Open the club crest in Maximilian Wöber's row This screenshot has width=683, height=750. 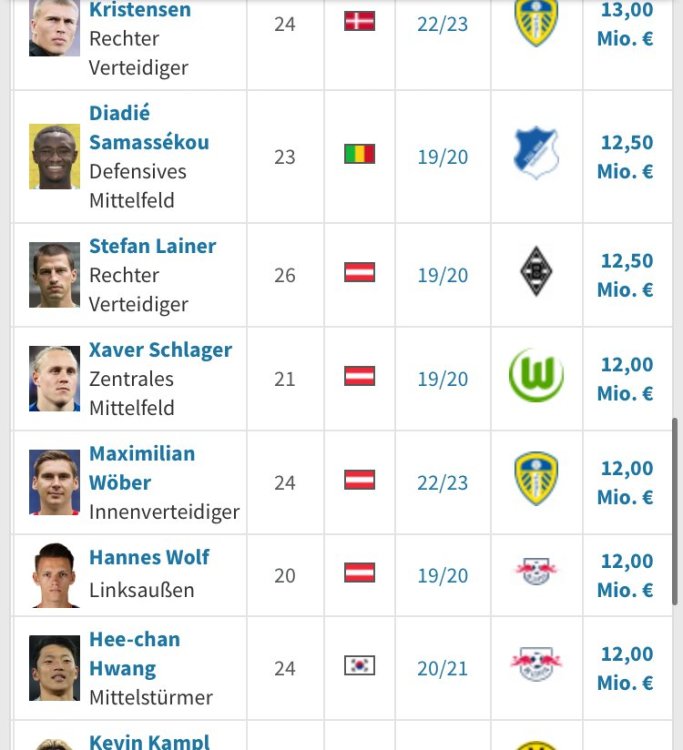[536, 479]
